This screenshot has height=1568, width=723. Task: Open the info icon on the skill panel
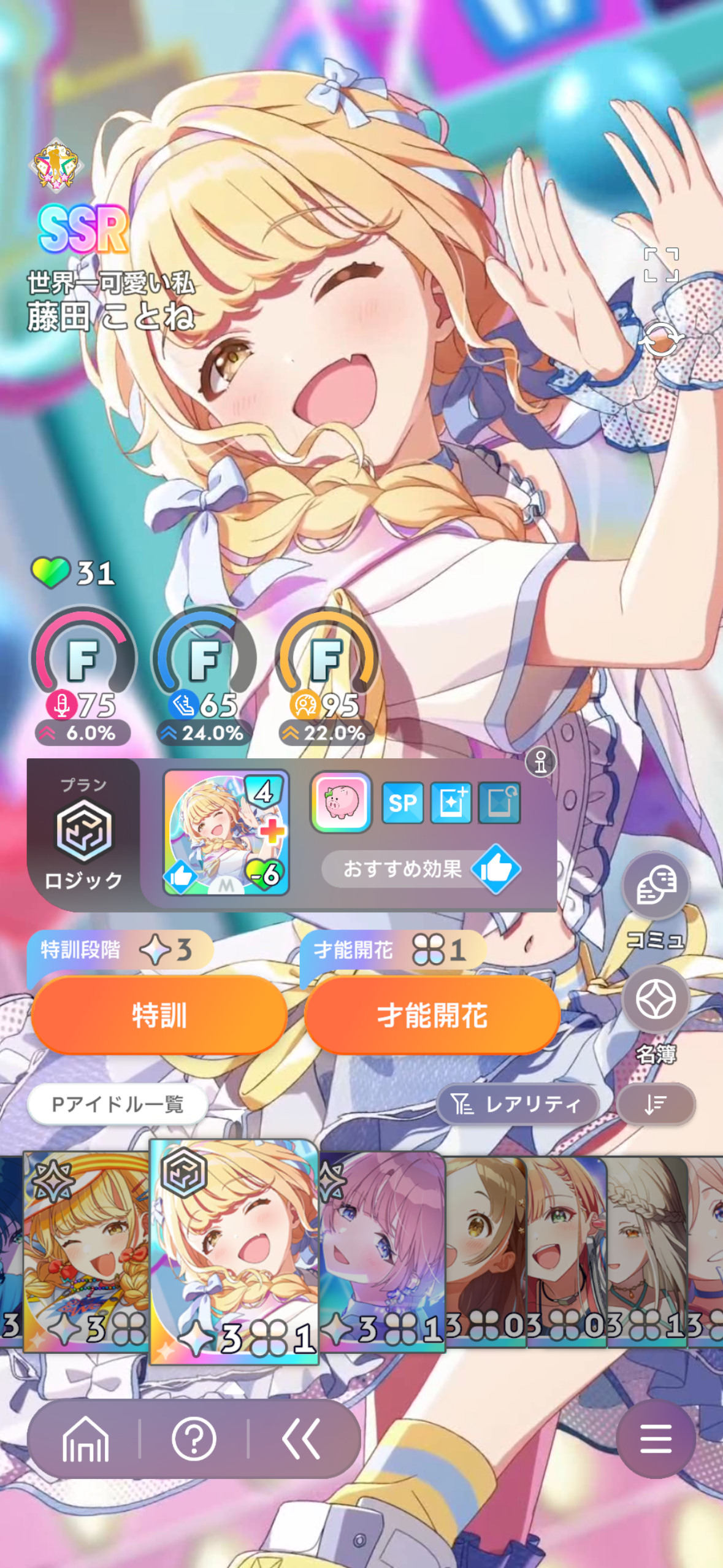coord(540,762)
